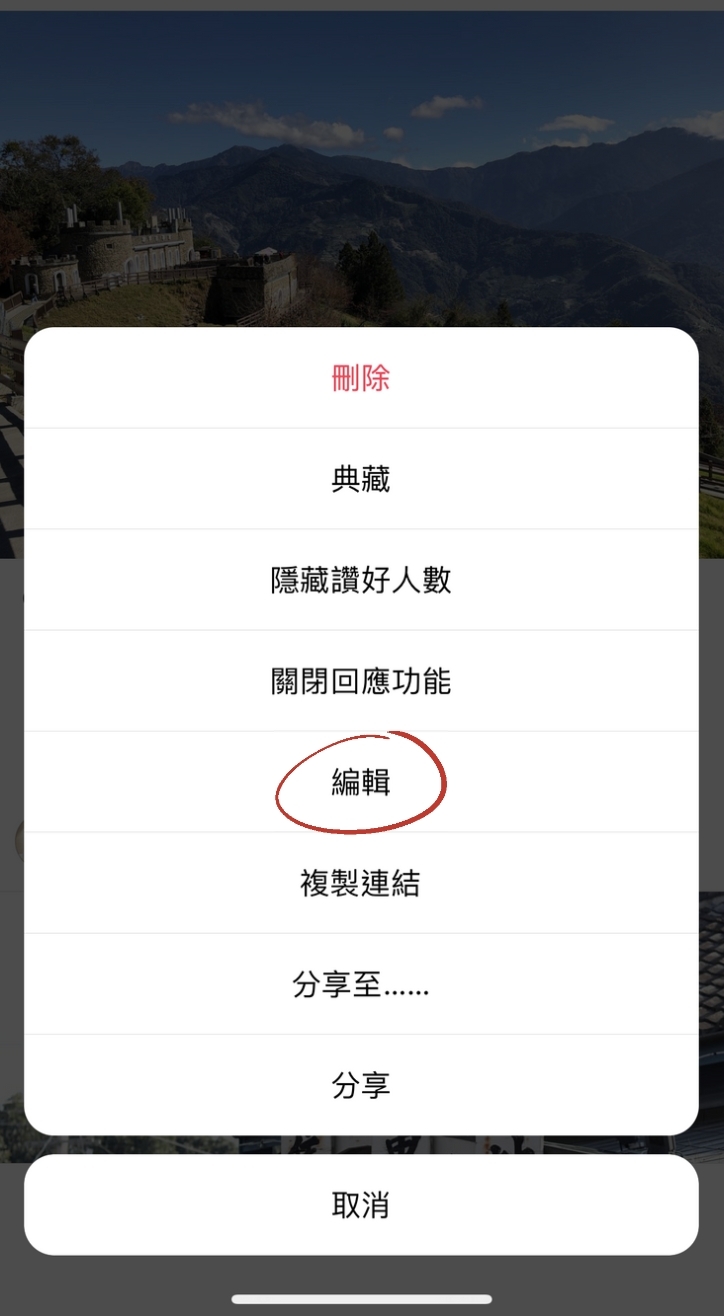Select 典藏 to archive the post
The image size is (724, 1316).
pyautogui.click(x=361, y=479)
